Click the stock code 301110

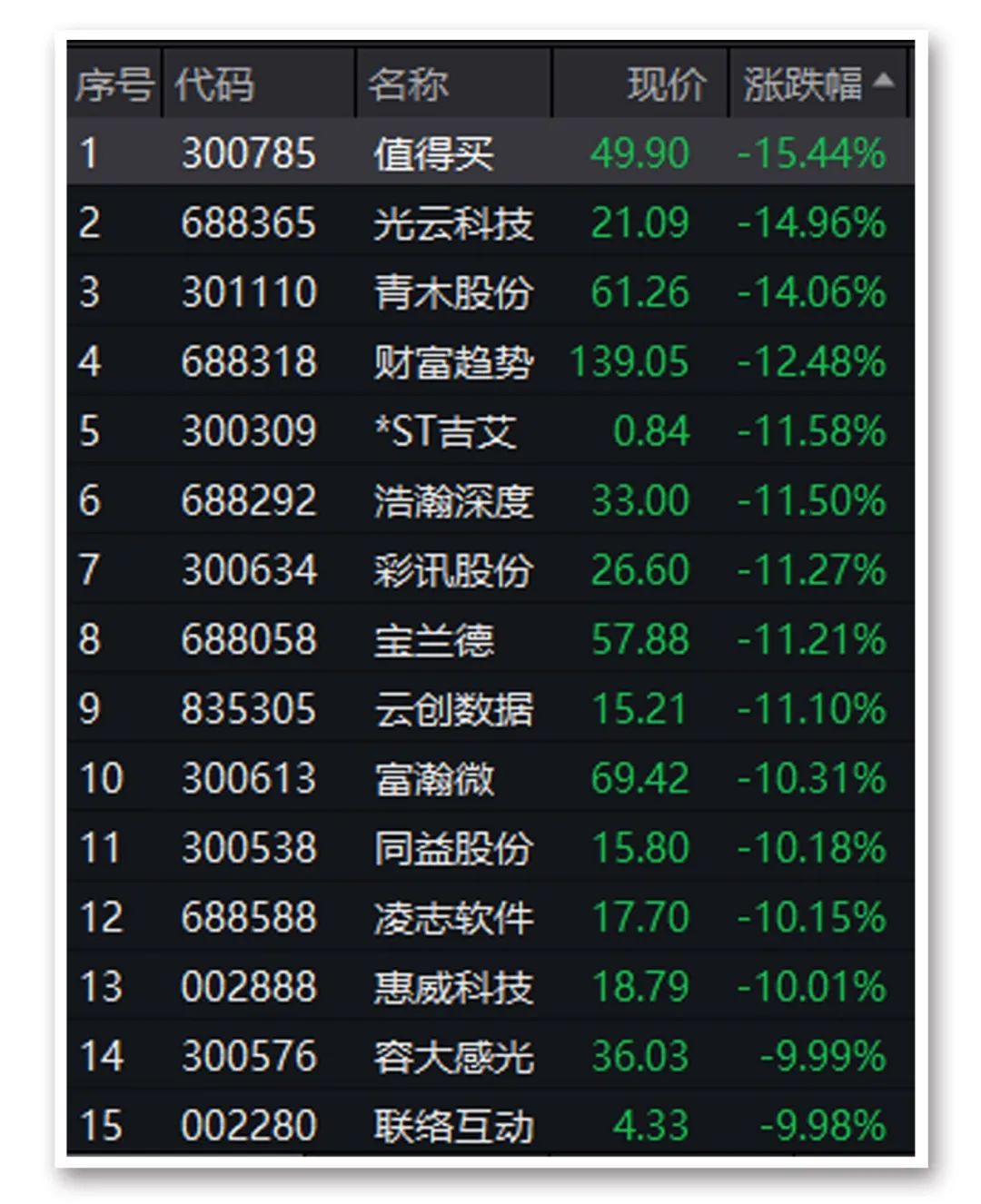tap(250, 291)
